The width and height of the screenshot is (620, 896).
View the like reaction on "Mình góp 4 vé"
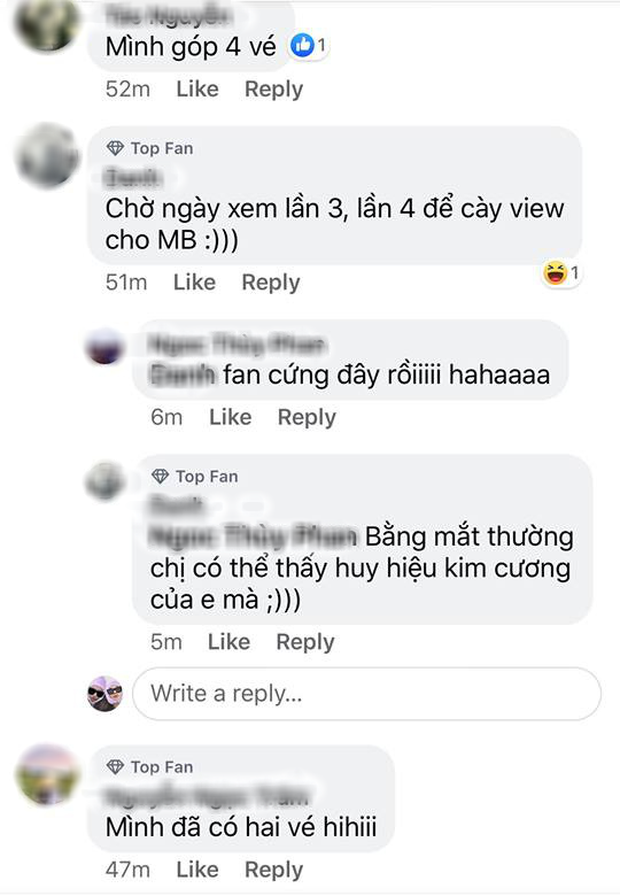(x=308, y=46)
